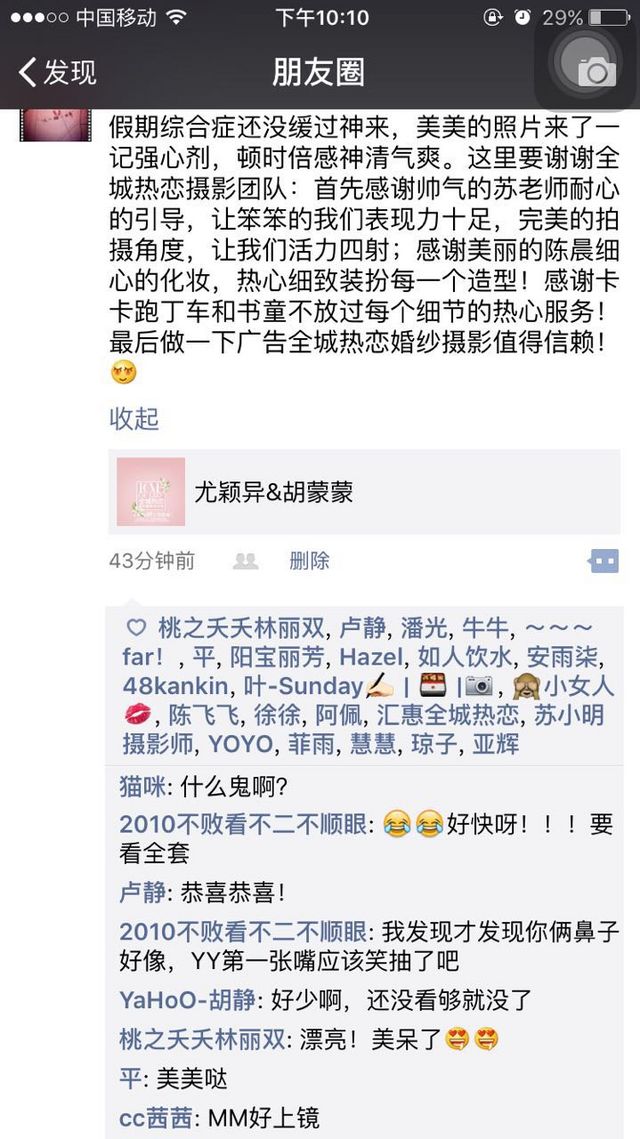Open the shared link 尤颖异&胡蒙蒙

tap(364, 492)
